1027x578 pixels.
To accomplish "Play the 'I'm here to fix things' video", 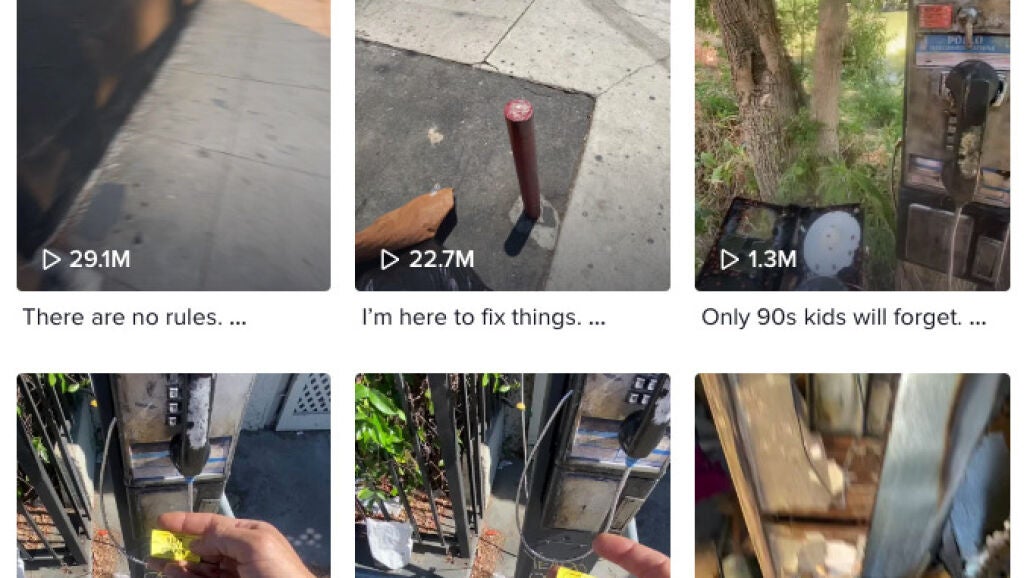I will (512, 145).
